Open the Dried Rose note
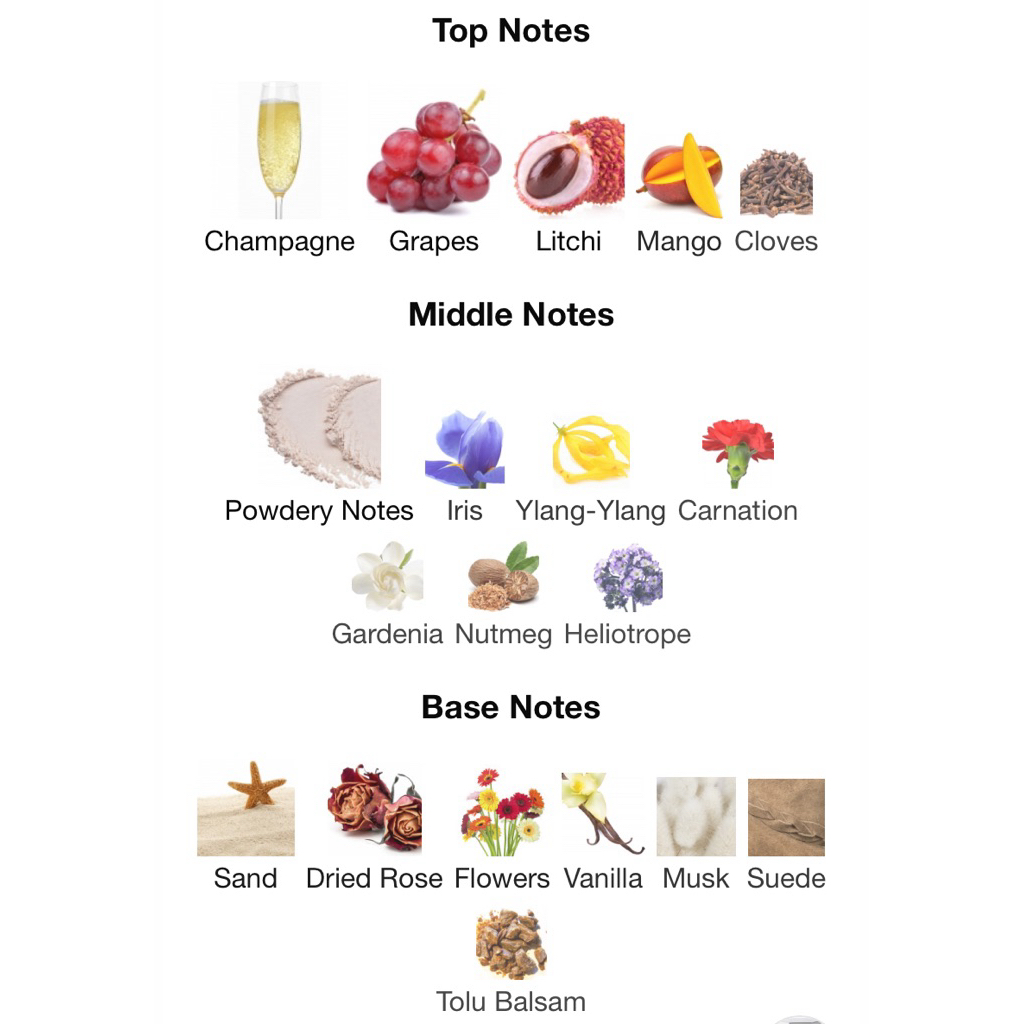The width and height of the screenshot is (1024, 1024). point(374,828)
